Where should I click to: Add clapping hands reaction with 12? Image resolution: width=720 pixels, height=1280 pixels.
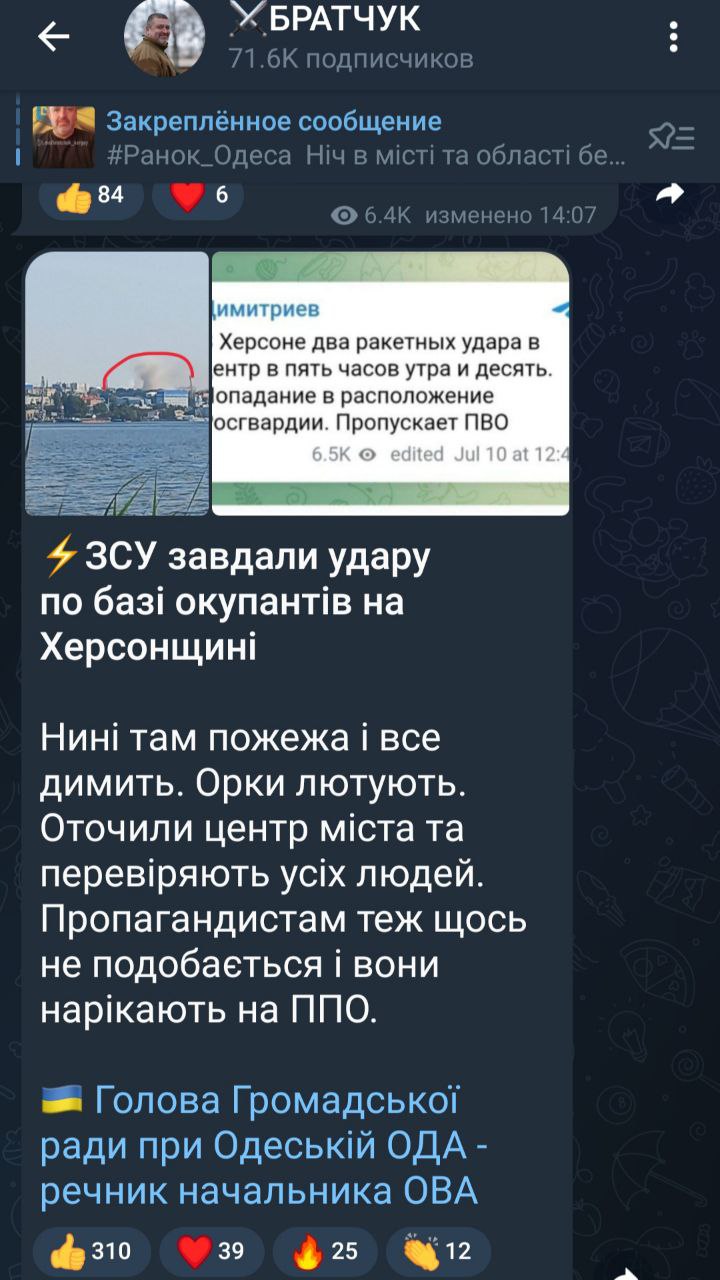coord(438,1251)
